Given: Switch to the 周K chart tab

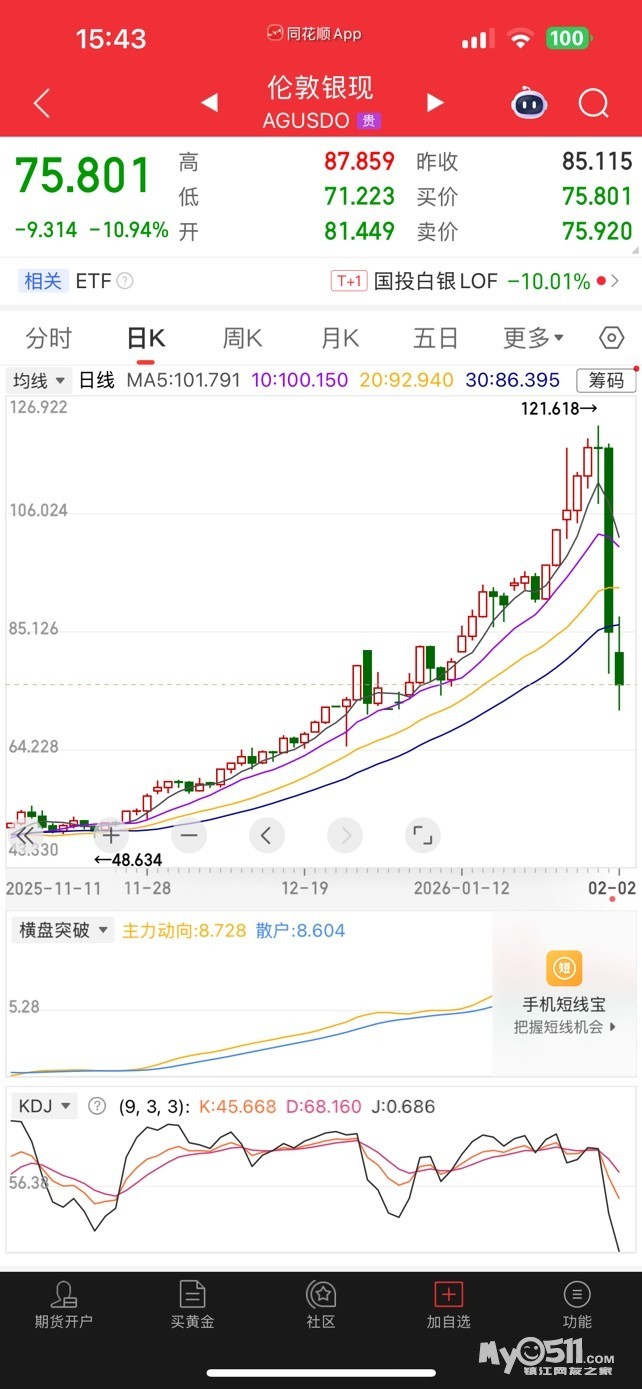Looking at the screenshot, I should click(x=242, y=338).
